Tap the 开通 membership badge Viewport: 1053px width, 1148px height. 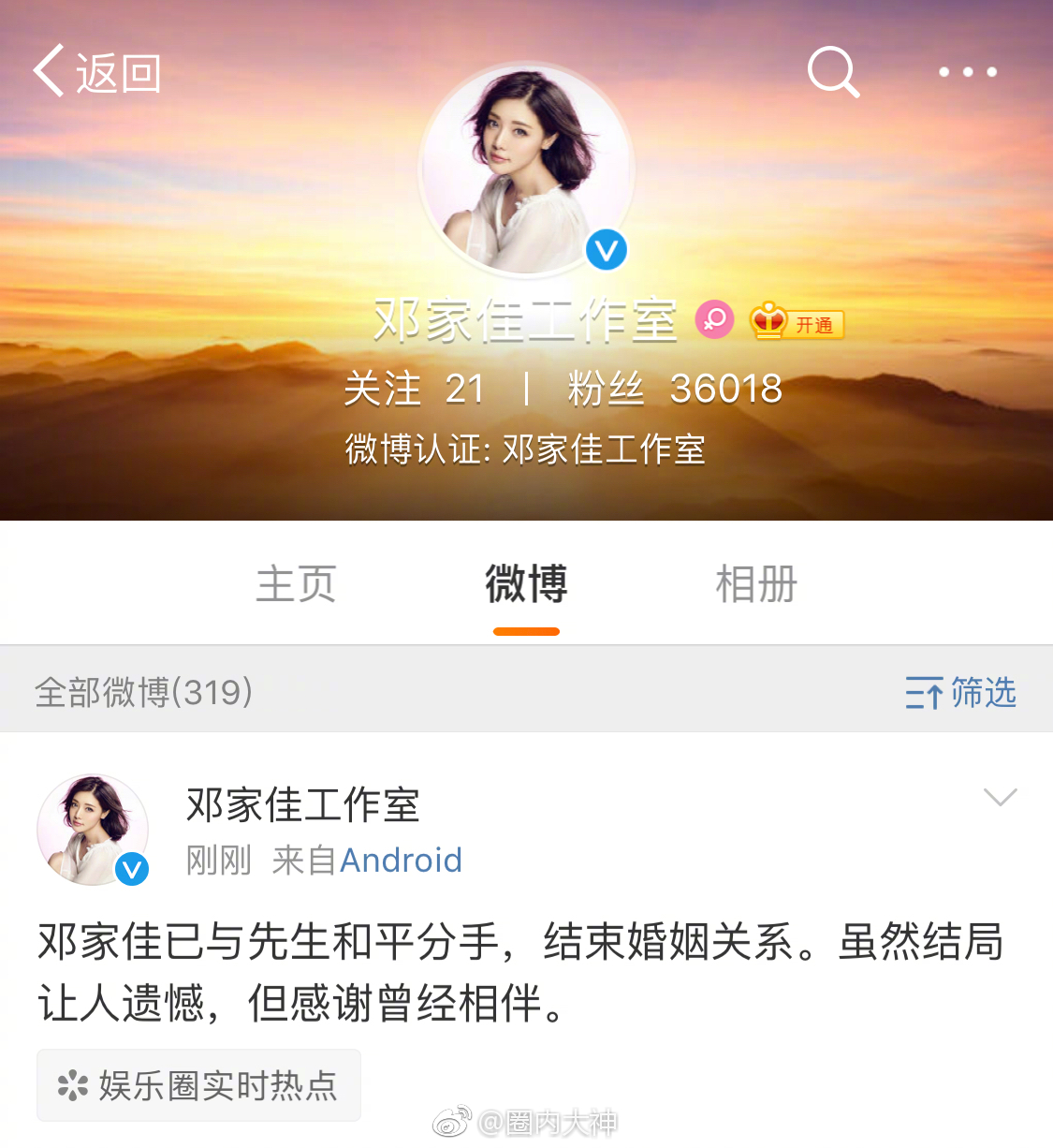(x=797, y=323)
